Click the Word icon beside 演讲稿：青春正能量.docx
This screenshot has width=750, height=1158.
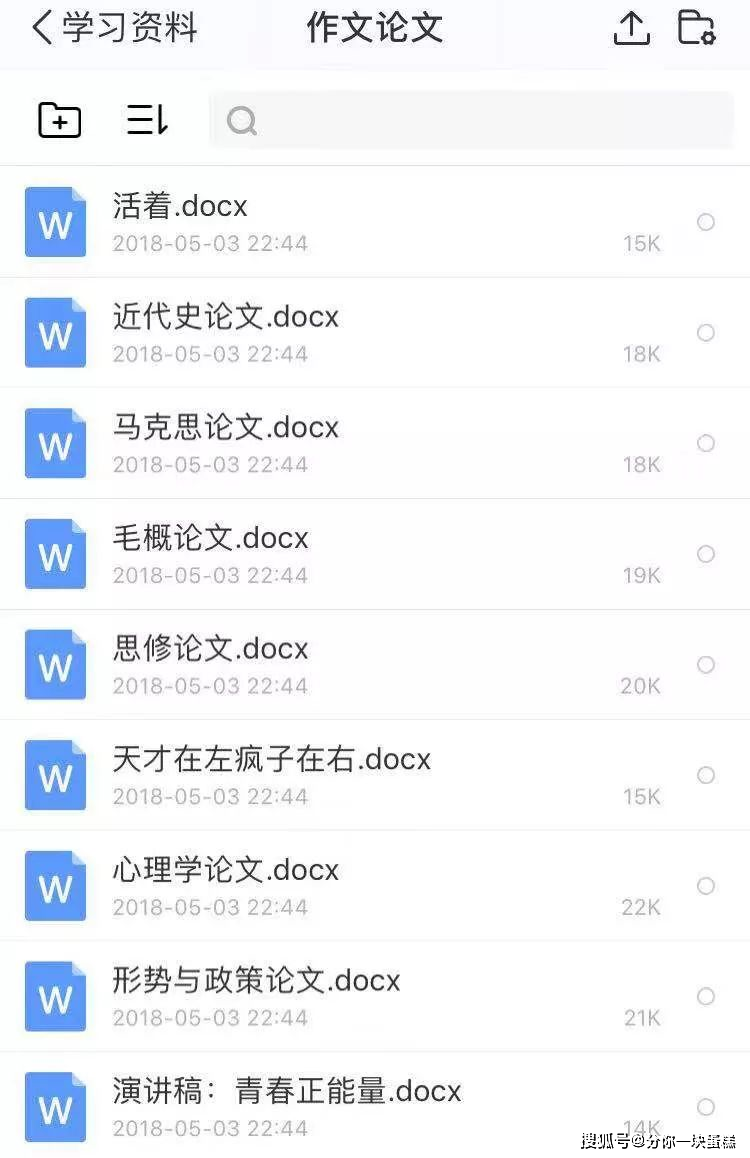click(55, 1106)
